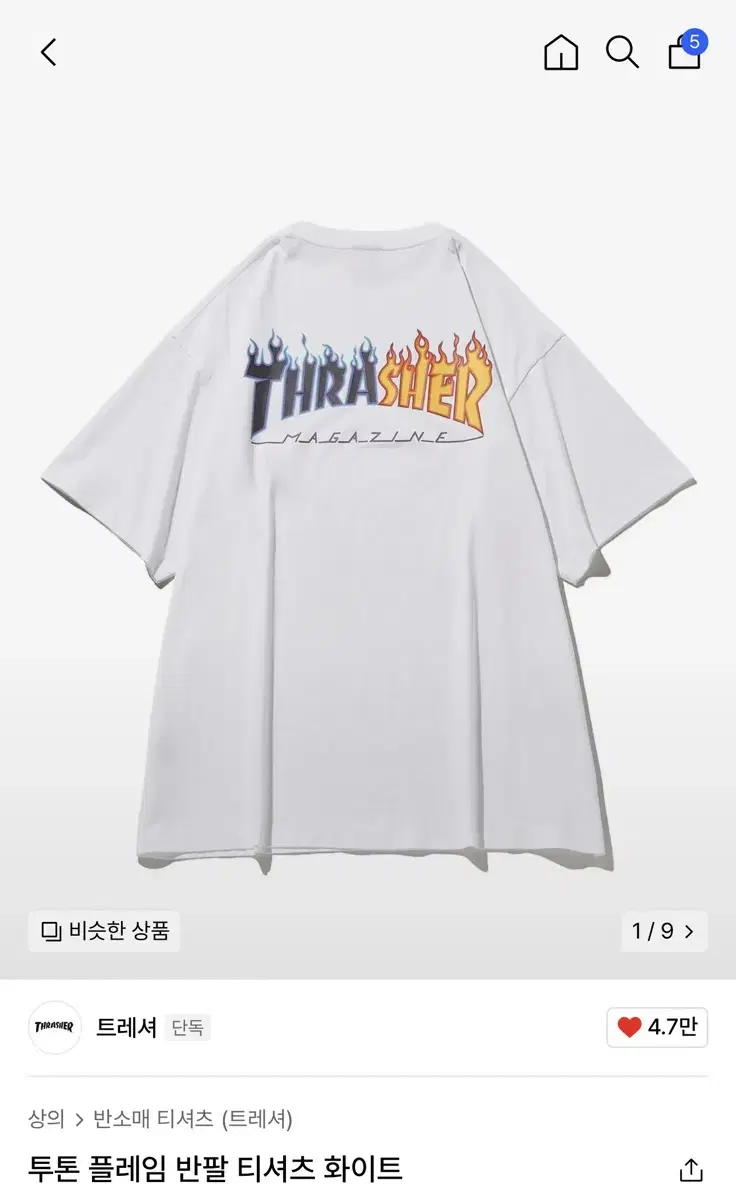The image size is (736, 1200).
Task: Open the 트레셔 brand page
Action: tap(126, 1027)
